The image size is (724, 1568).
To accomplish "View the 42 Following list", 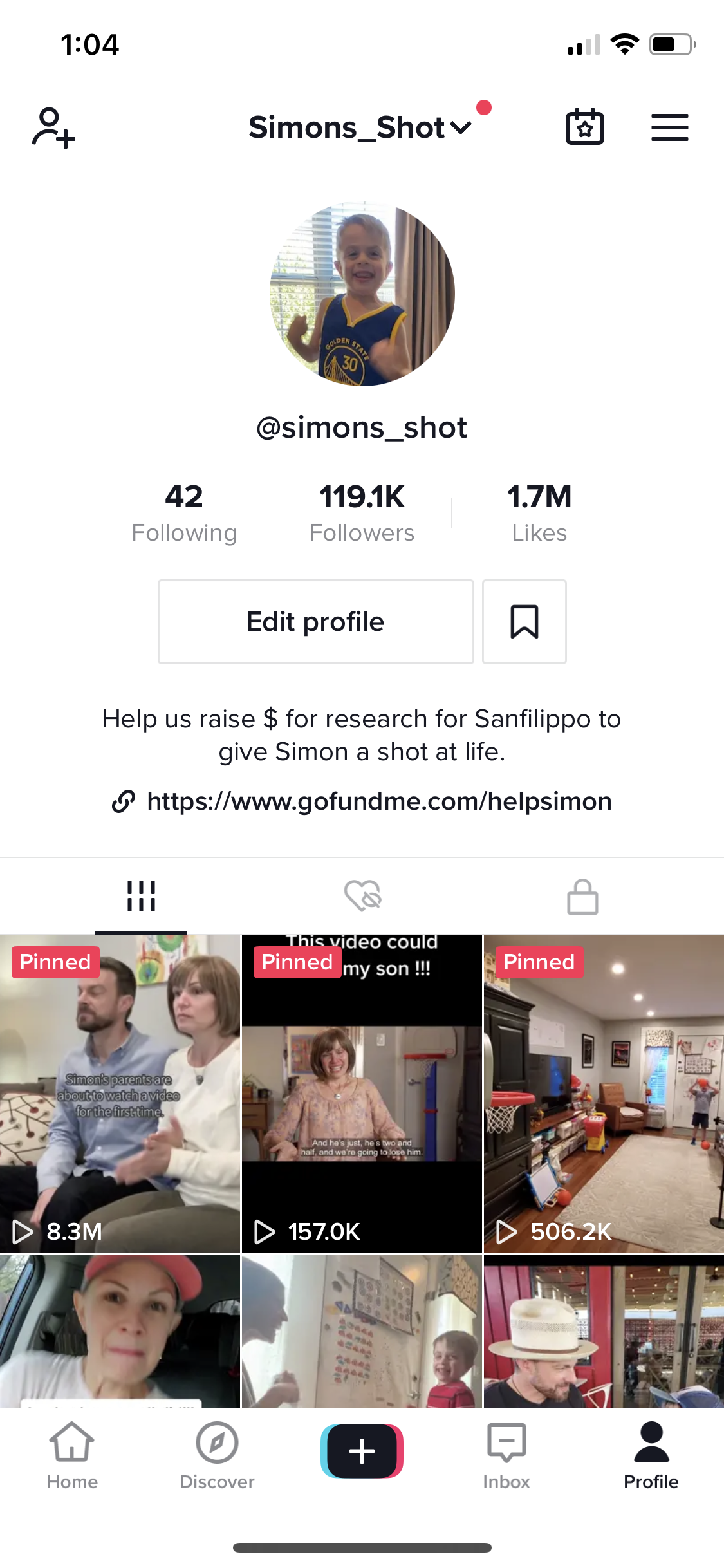I will (184, 513).
